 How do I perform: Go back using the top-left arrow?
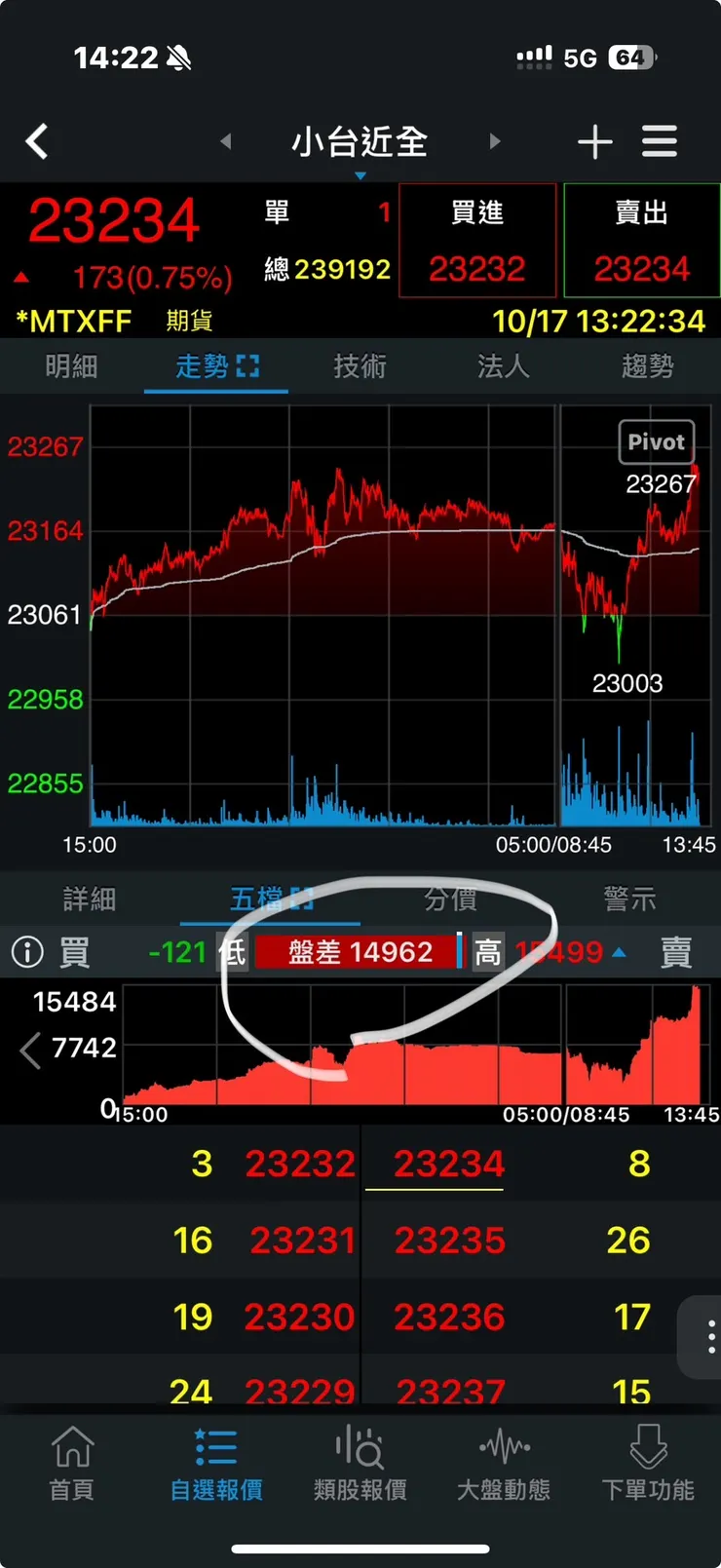point(37,142)
